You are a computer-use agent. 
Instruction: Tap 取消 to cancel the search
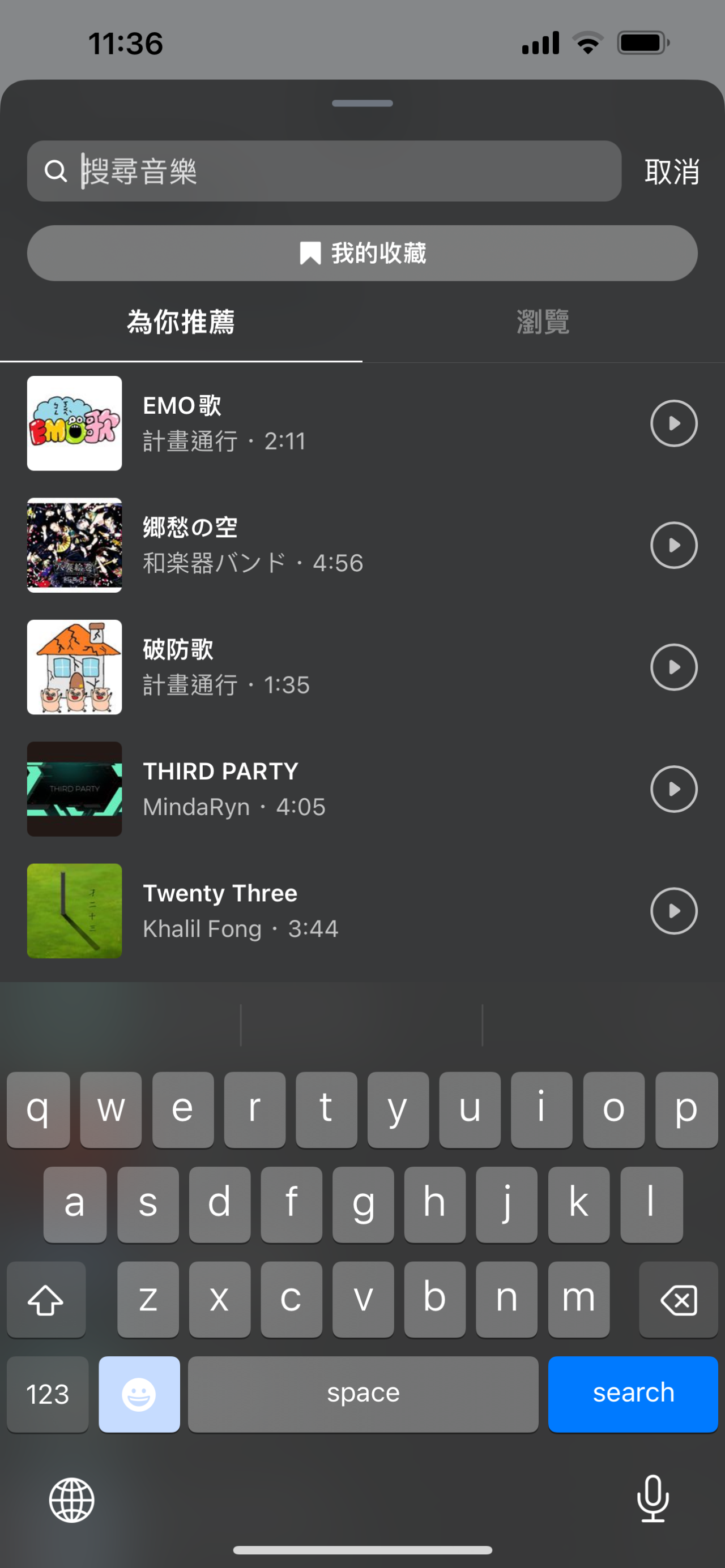click(670, 172)
